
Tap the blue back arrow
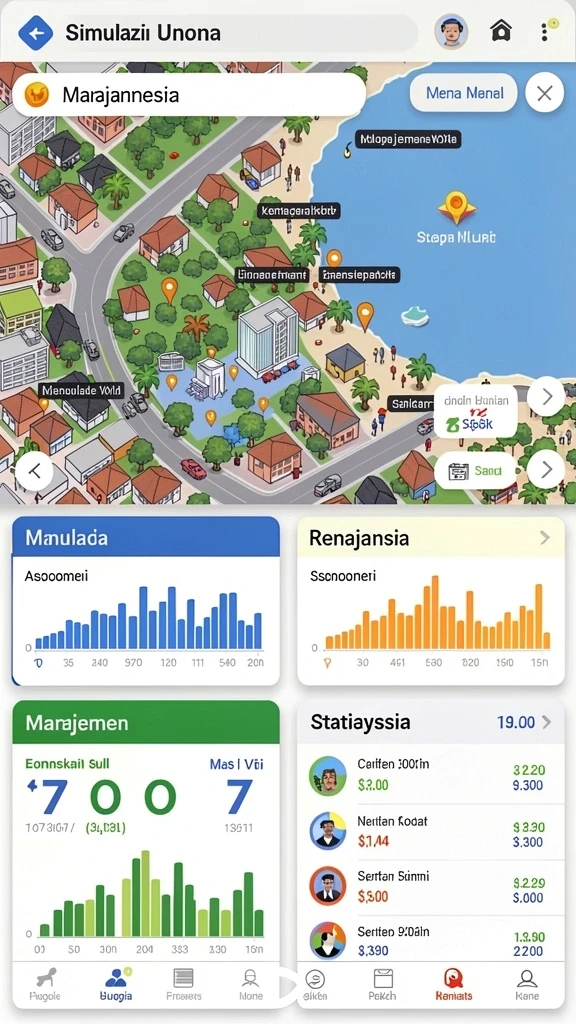tap(35, 33)
